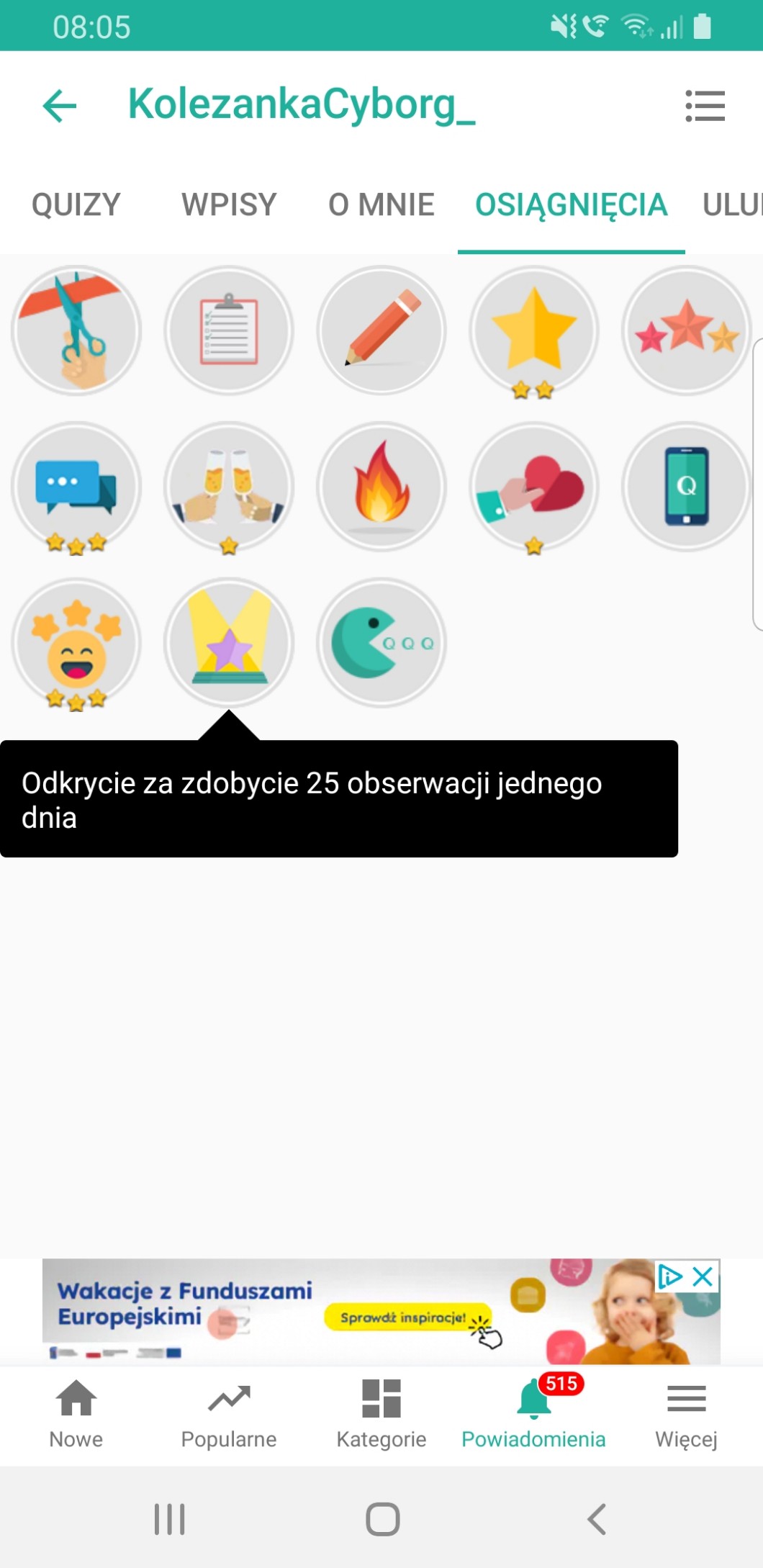This screenshot has height=1568, width=763.
Task: Open the O MNIE tab
Action: (381, 204)
